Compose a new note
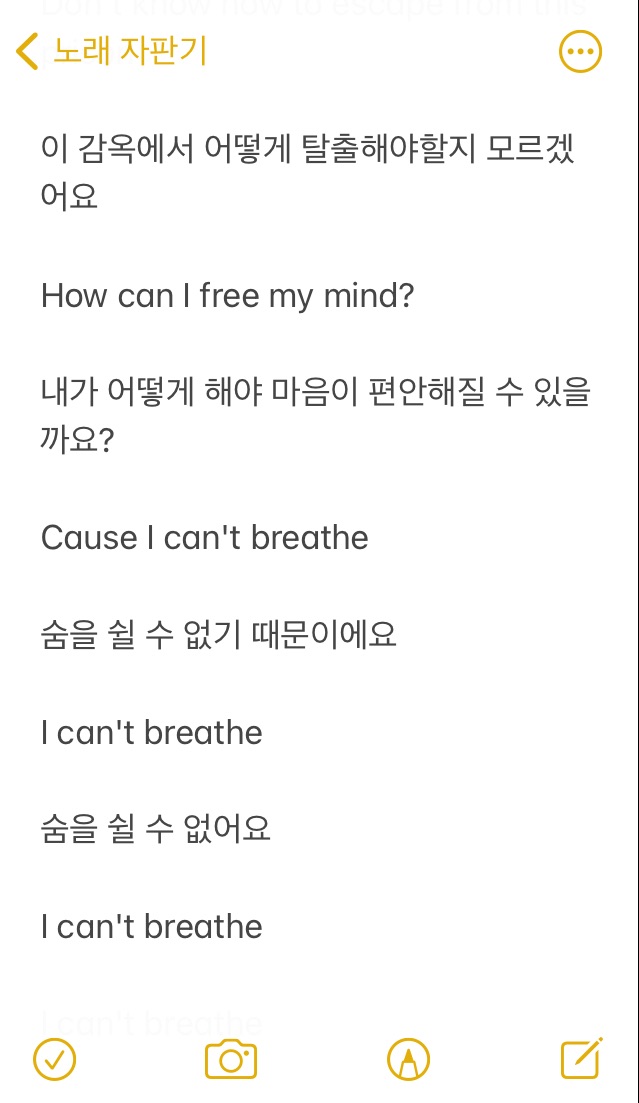The height and width of the screenshot is (1103, 639). [581, 1058]
